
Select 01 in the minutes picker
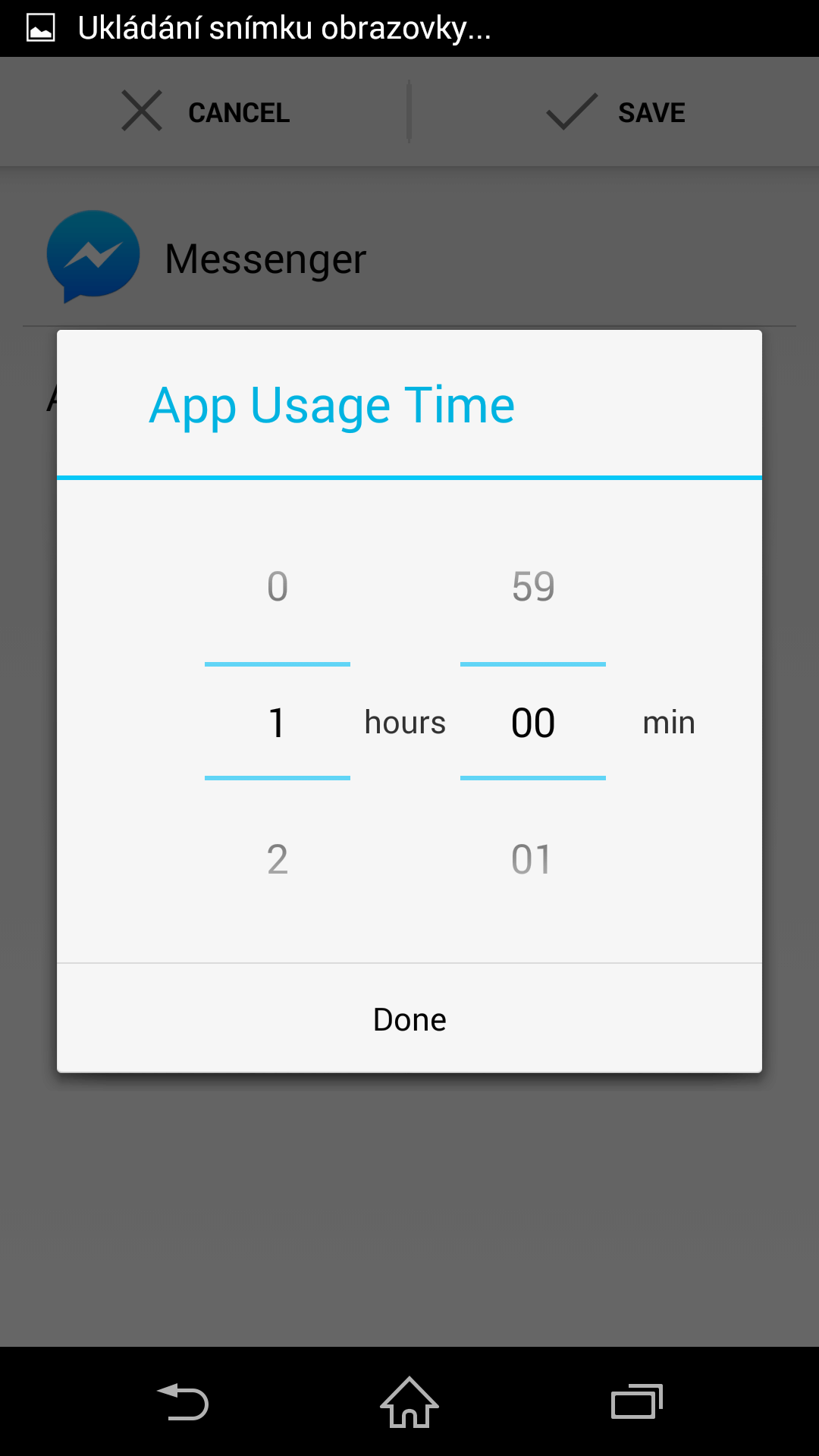pos(533,859)
